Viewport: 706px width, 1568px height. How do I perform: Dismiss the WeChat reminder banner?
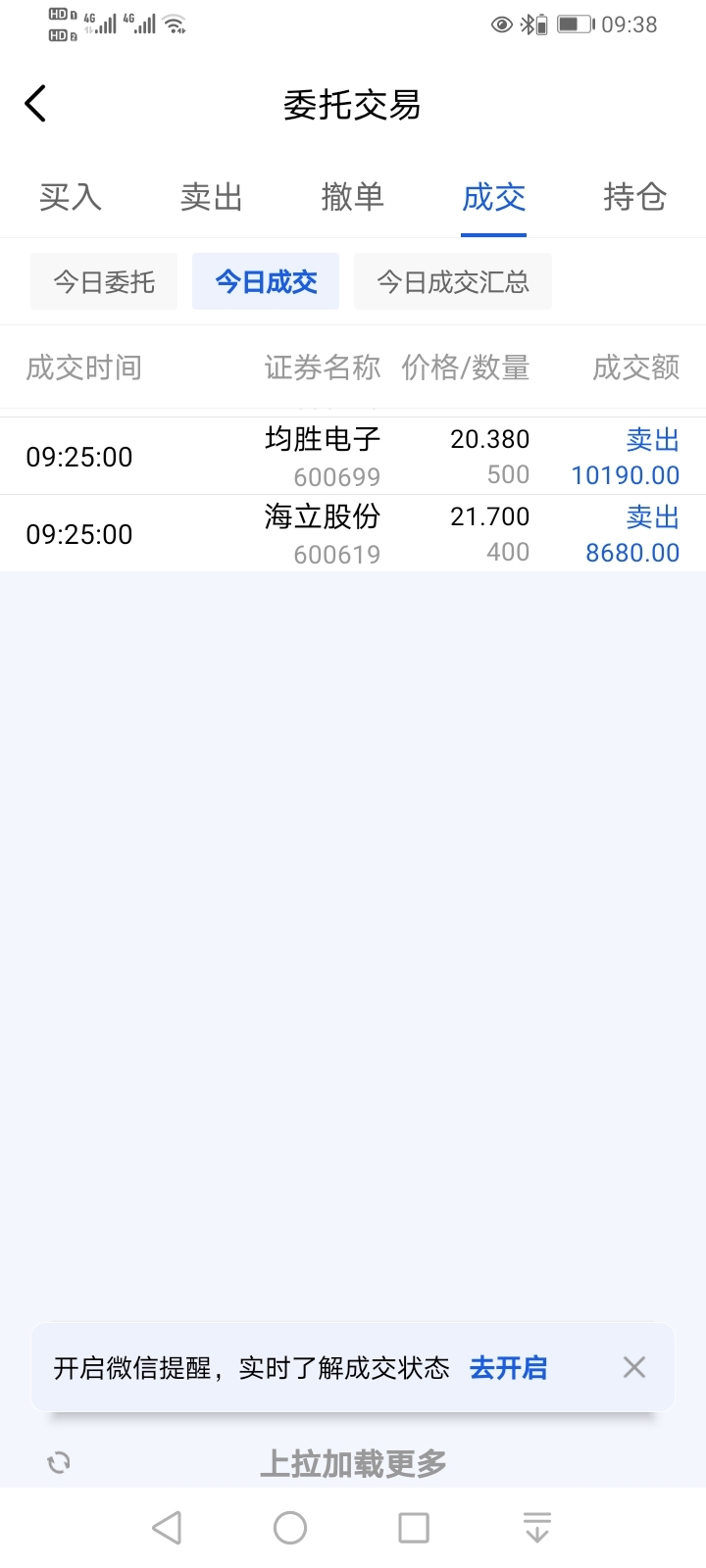pos(634,1367)
